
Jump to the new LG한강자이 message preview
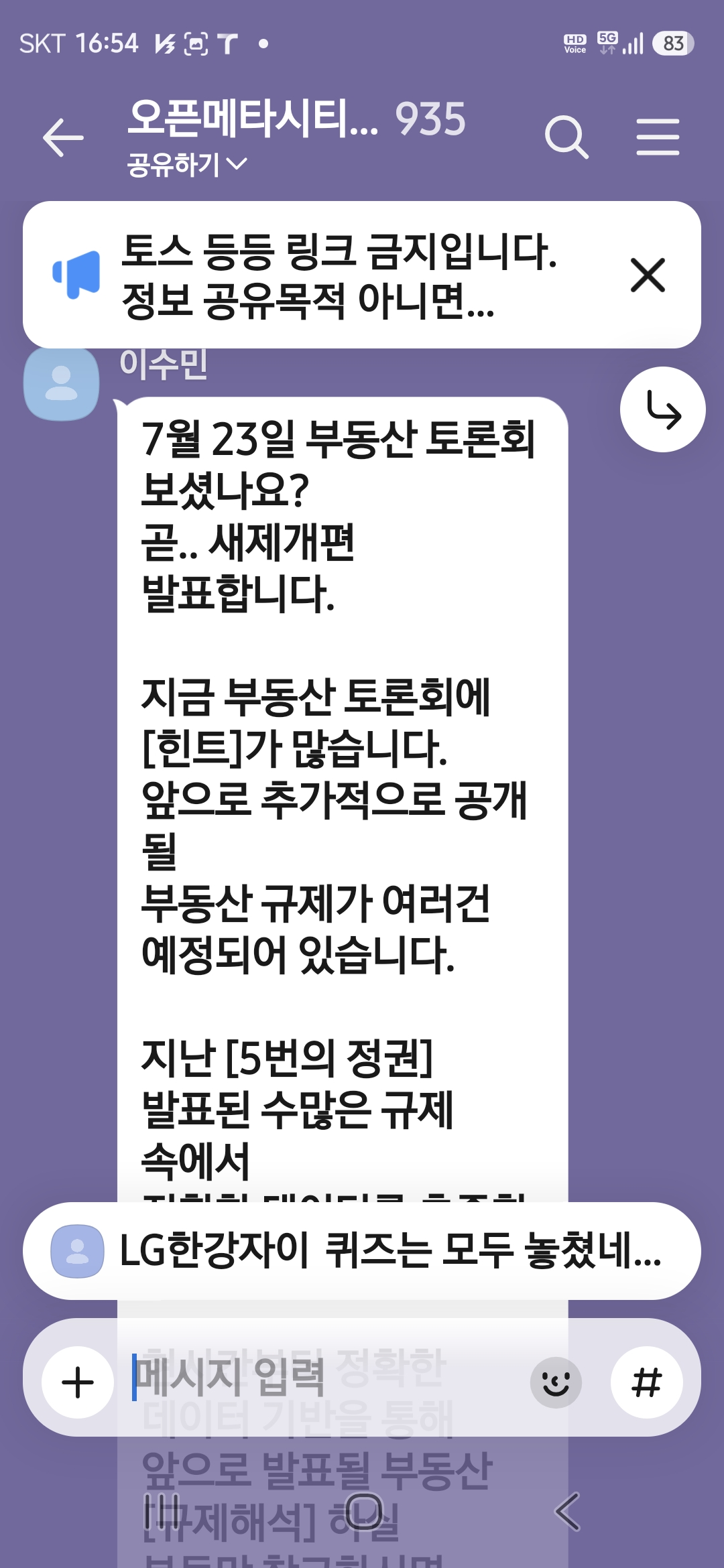coord(362,1250)
